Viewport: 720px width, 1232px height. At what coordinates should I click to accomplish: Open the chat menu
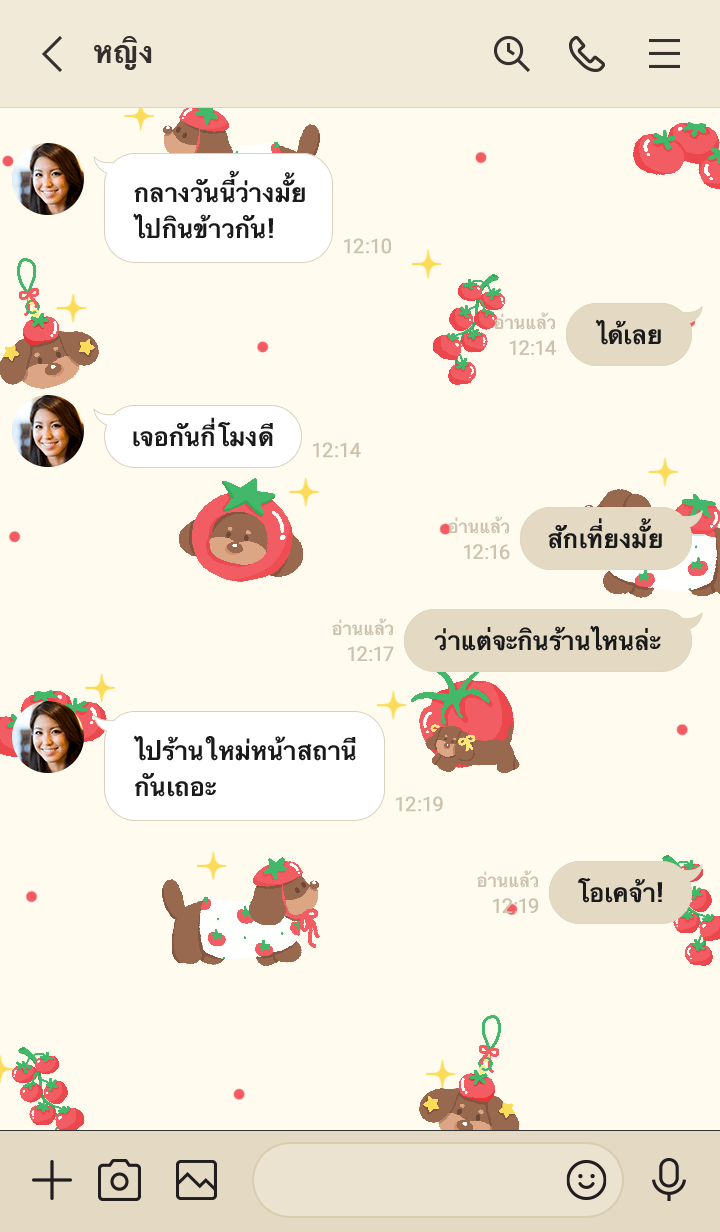(664, 54)
